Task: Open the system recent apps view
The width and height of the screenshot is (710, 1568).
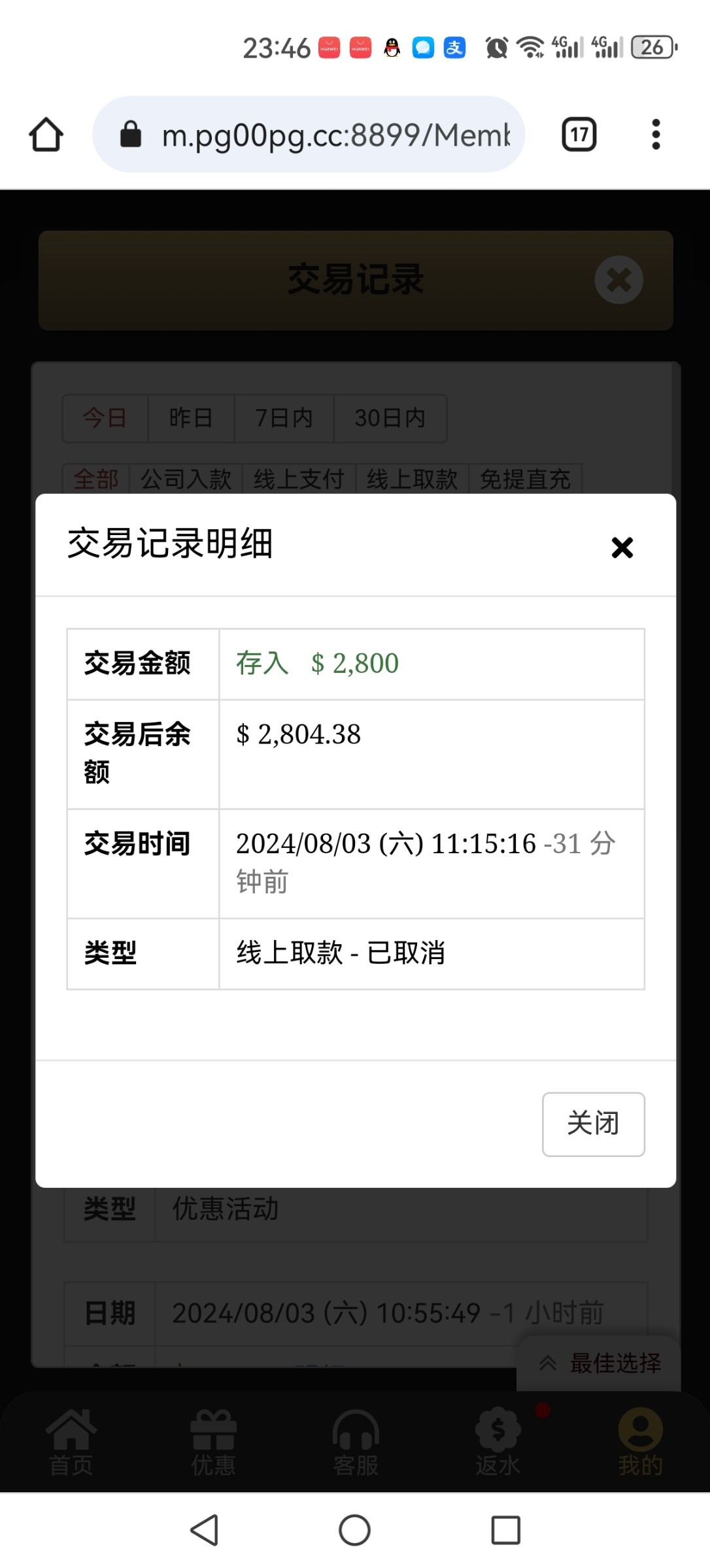Action: 505,1530
